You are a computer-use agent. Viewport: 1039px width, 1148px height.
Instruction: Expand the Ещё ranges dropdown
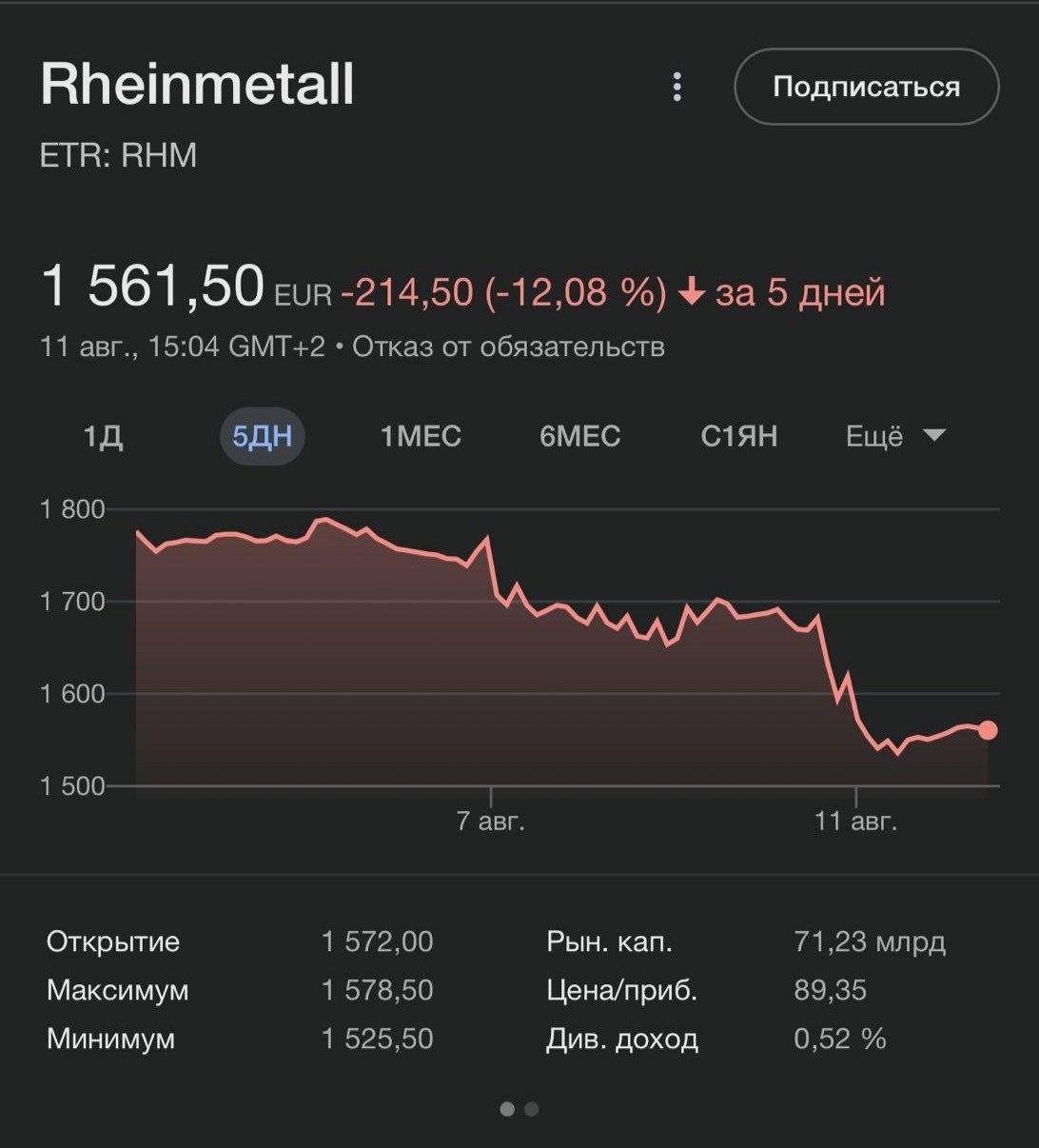pyautogui.click(x=894, y=436)
